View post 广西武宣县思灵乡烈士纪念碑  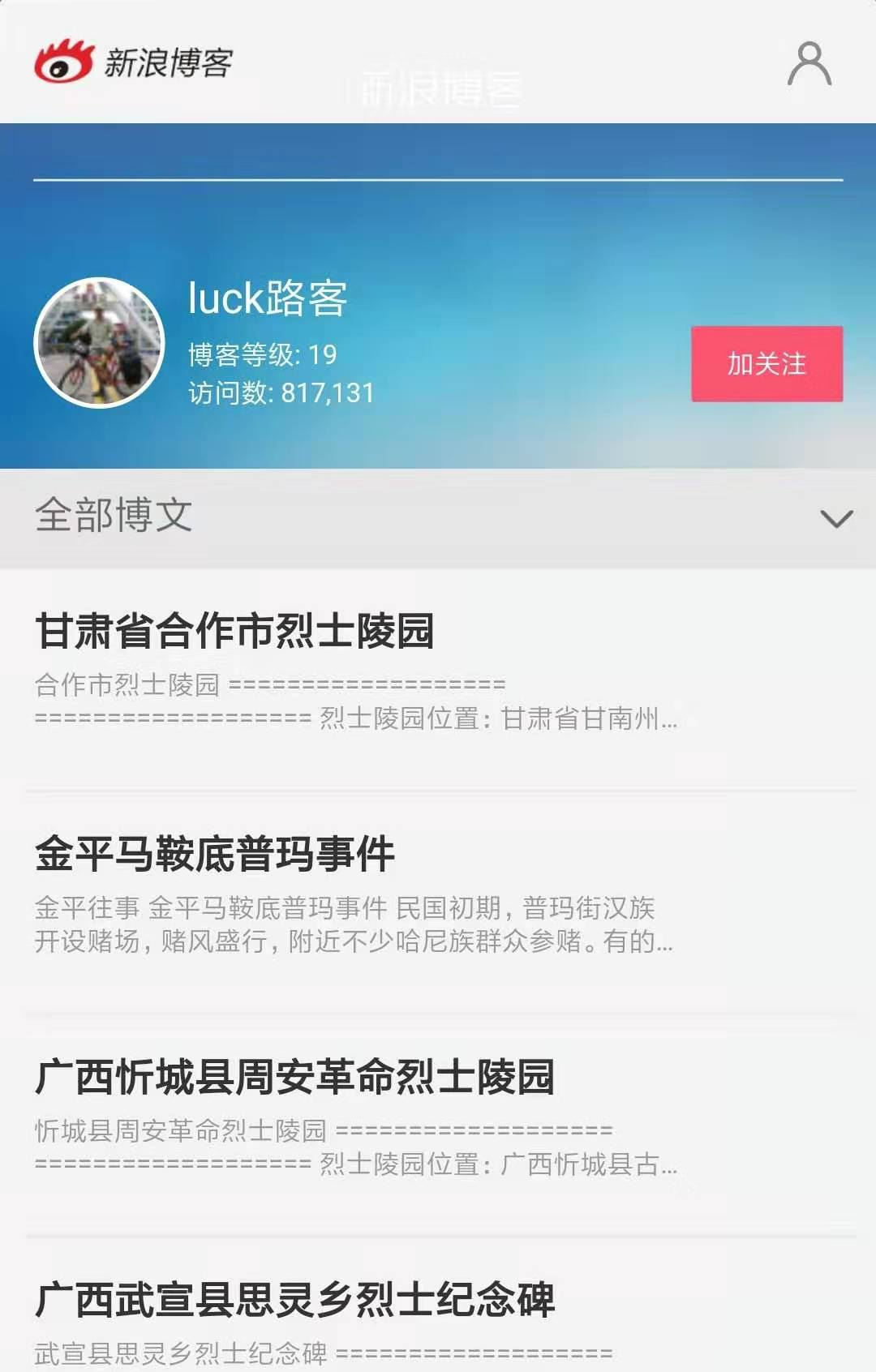294,1299
